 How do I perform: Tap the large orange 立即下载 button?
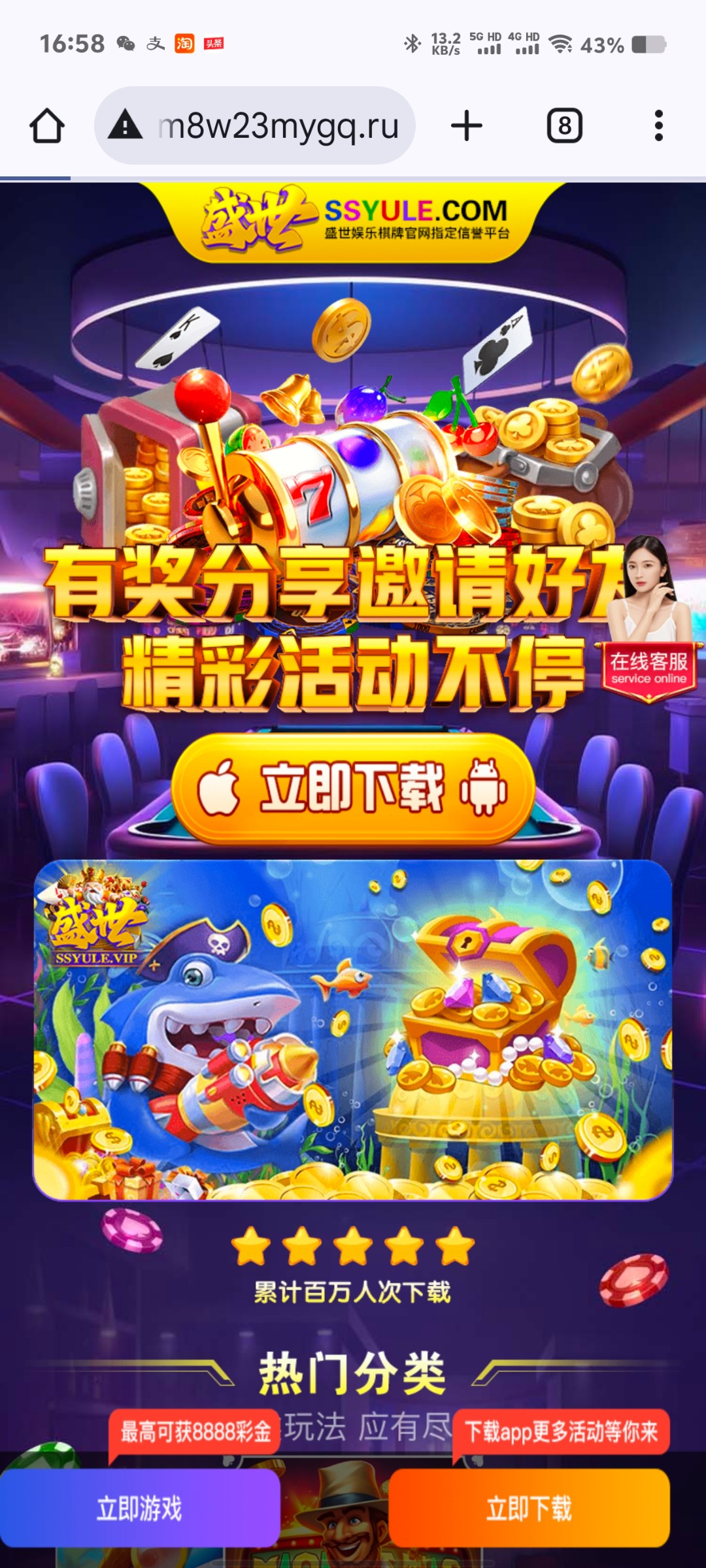(x=353, y=789)
